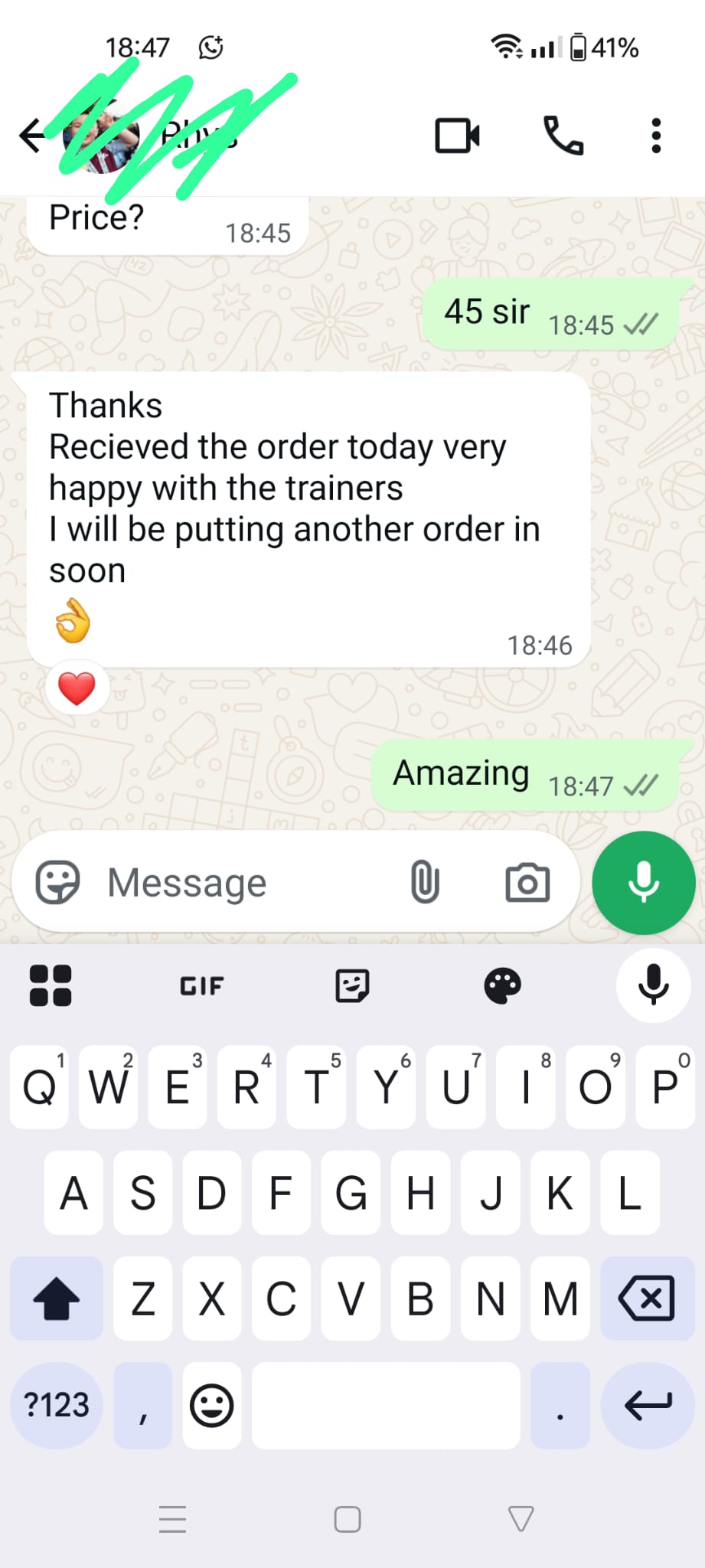Start a video call
This screenshot has height=1568, width=705.
pyautogui.click(x=457, y=136)
